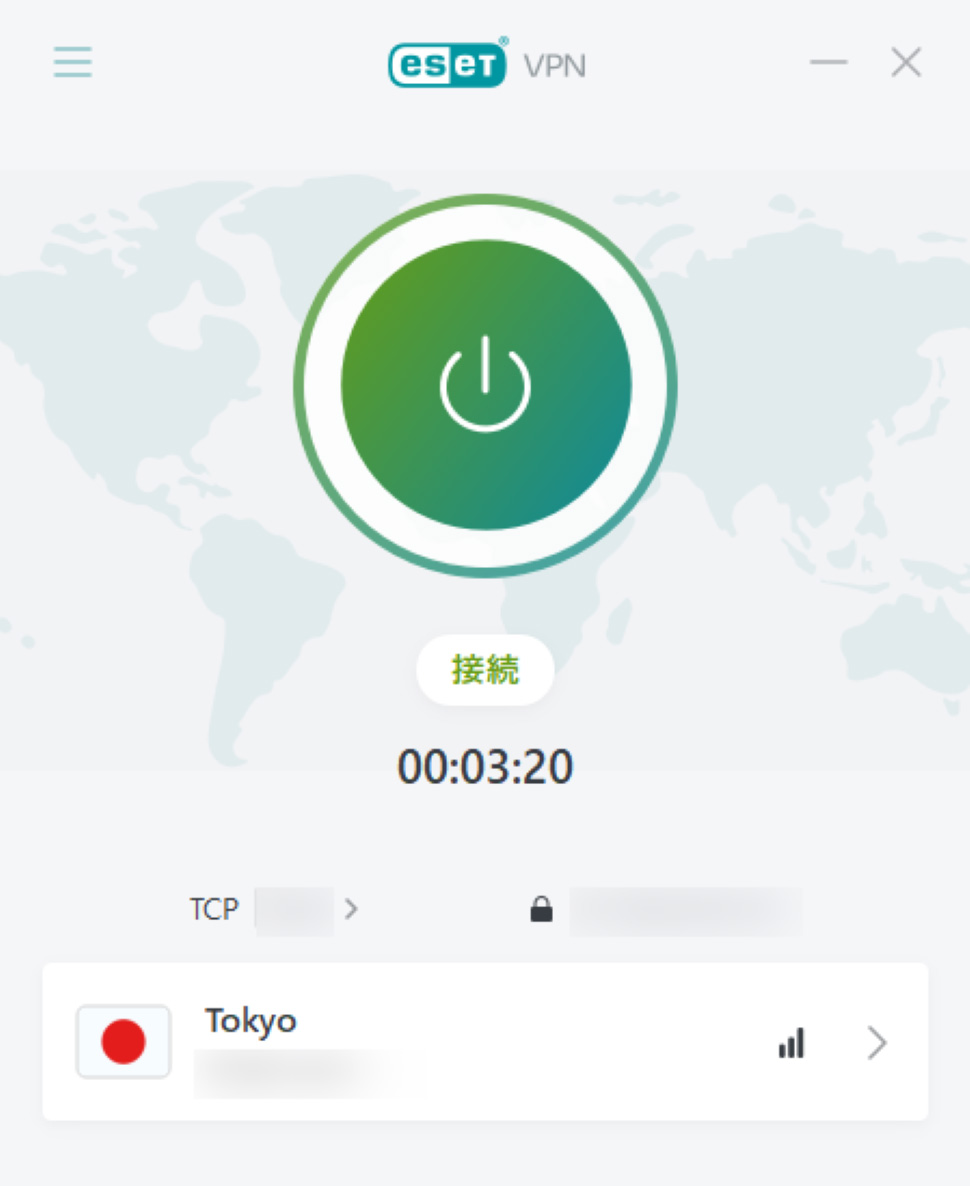Click the Japan flag icon
The height and width of the screenshot is (1186, 970).
(122, 1041)
